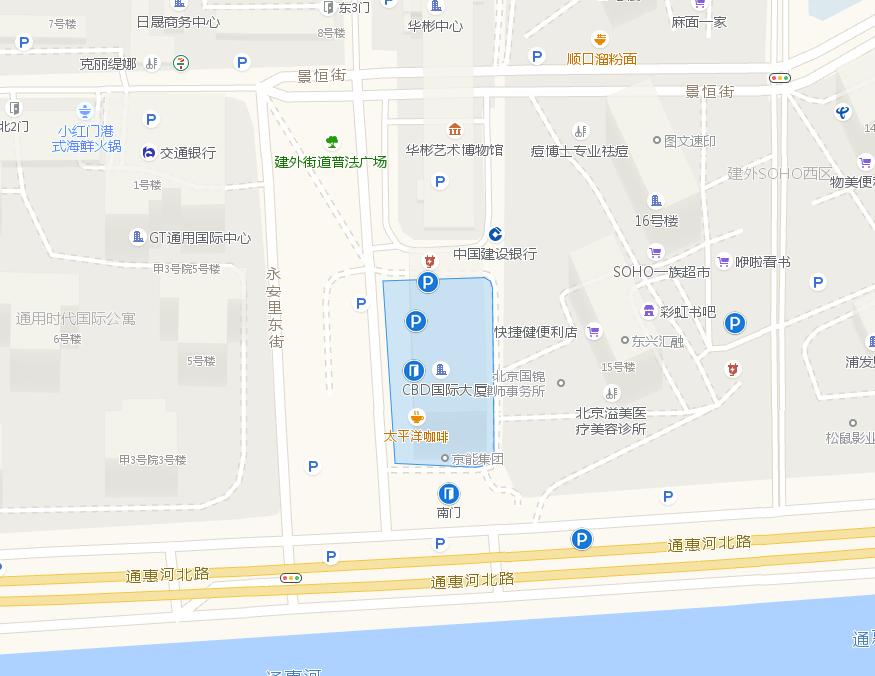Screen dimensions: 875x676
Task: Open the 交通银行 bank marker
Action: pos(148,152)
